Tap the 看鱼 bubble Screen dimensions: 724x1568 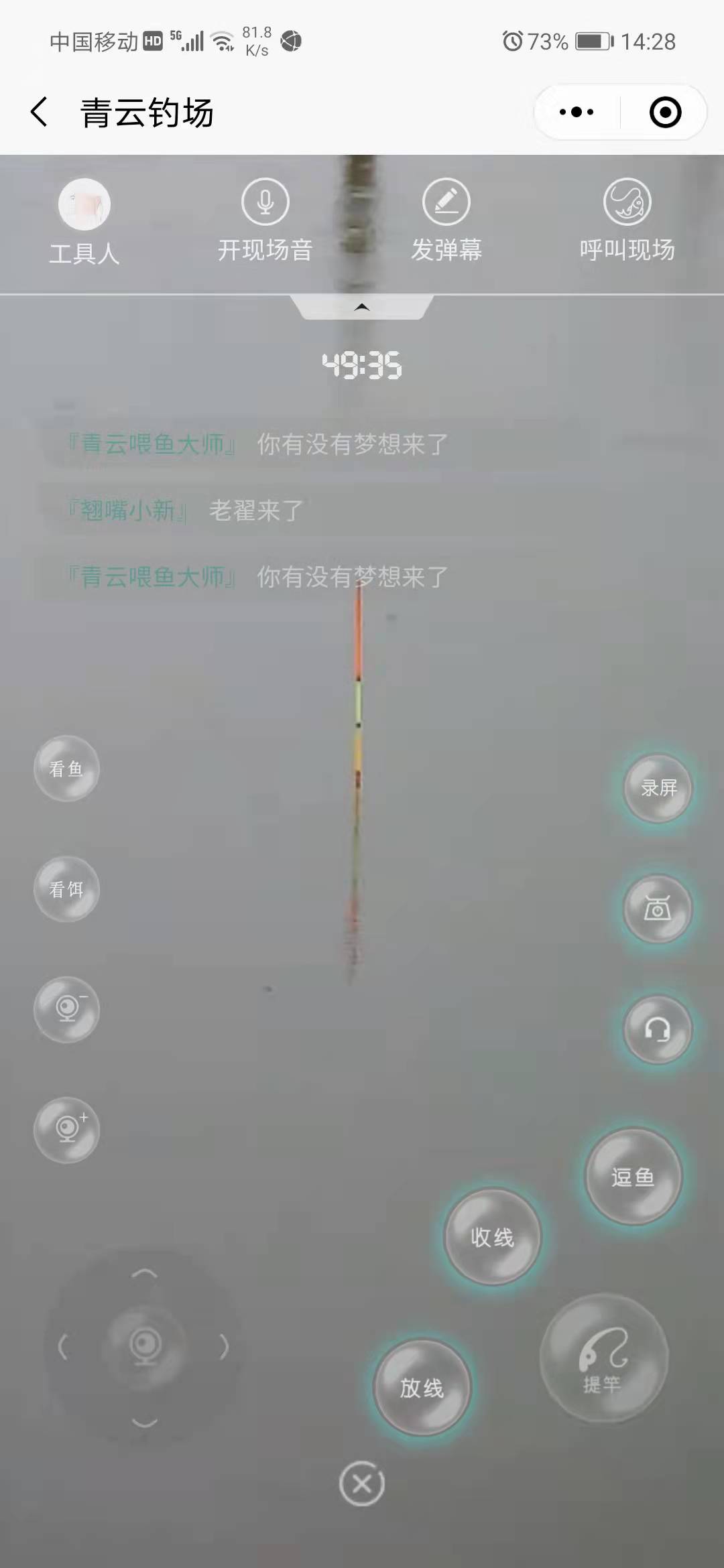coord(66,769)
